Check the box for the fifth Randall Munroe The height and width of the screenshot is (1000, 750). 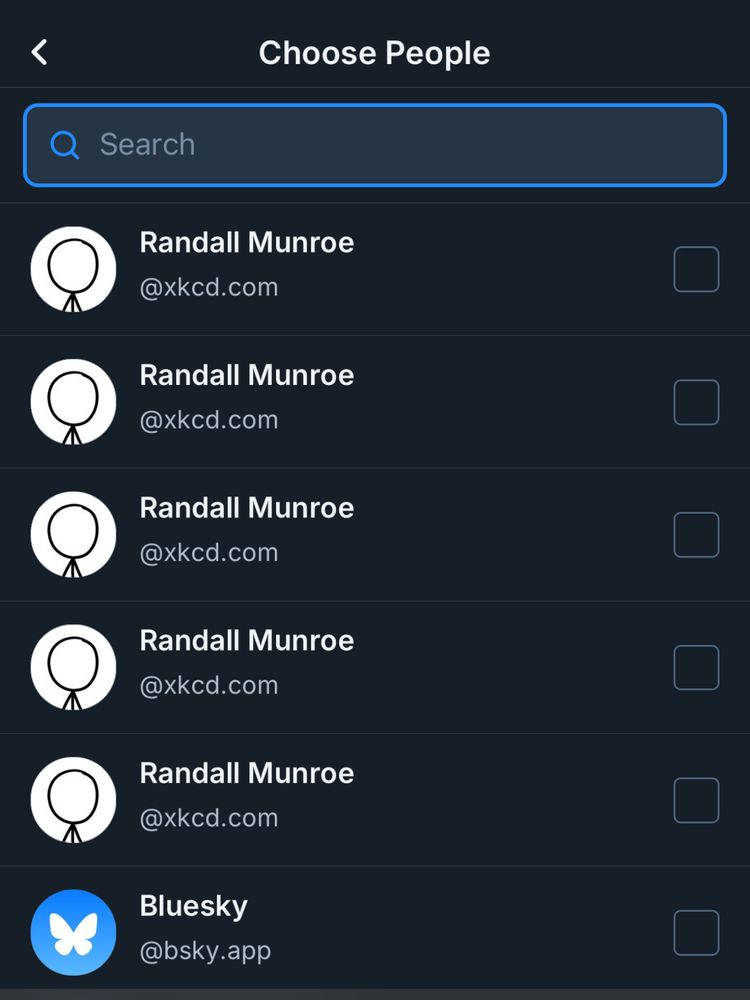click(696, 799)
